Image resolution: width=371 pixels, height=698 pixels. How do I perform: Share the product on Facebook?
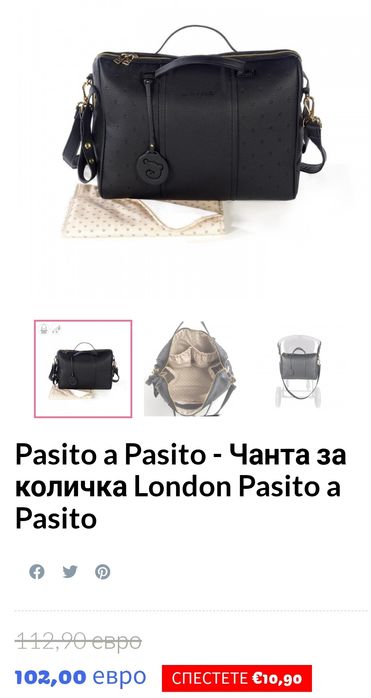pyautogui.click(x=37, y=572)
